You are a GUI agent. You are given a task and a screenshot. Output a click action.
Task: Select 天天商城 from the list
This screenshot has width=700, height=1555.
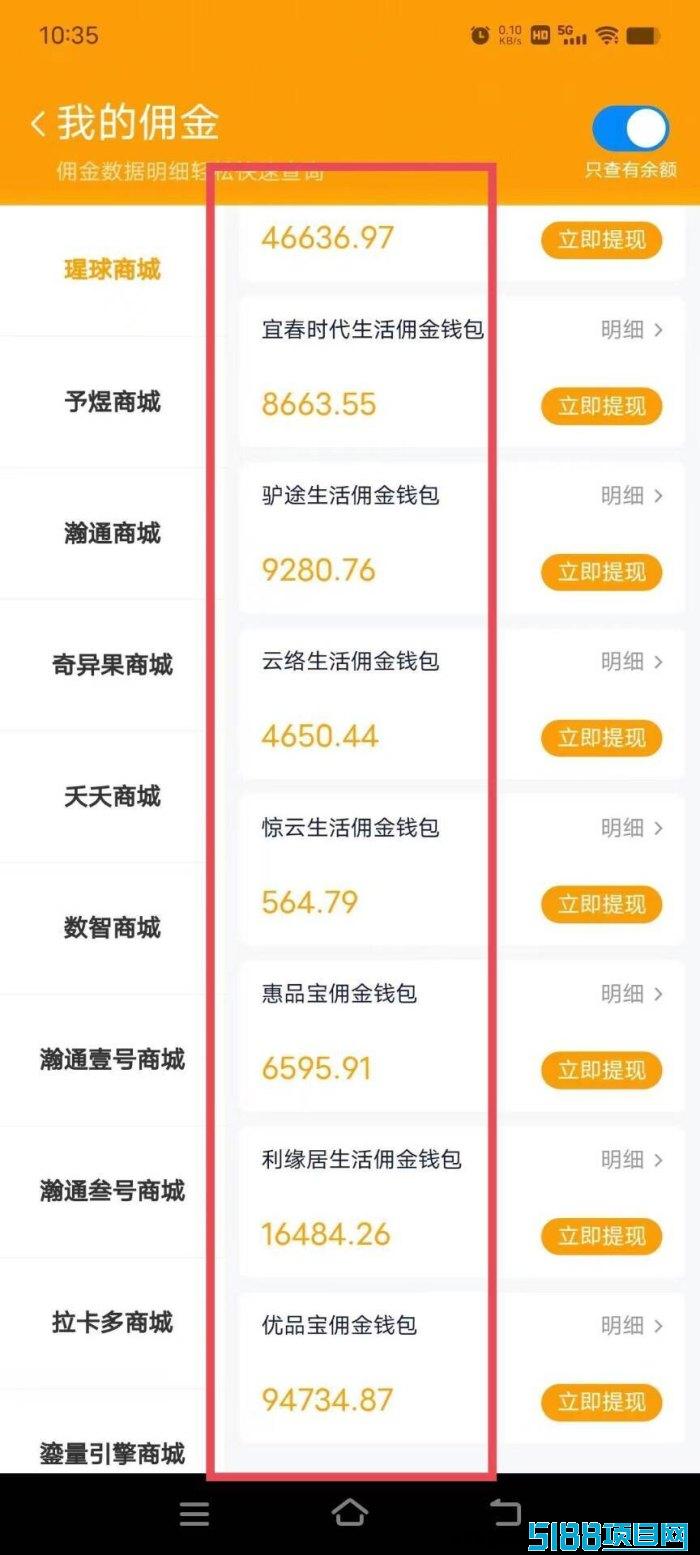click(x=112, y=797)
